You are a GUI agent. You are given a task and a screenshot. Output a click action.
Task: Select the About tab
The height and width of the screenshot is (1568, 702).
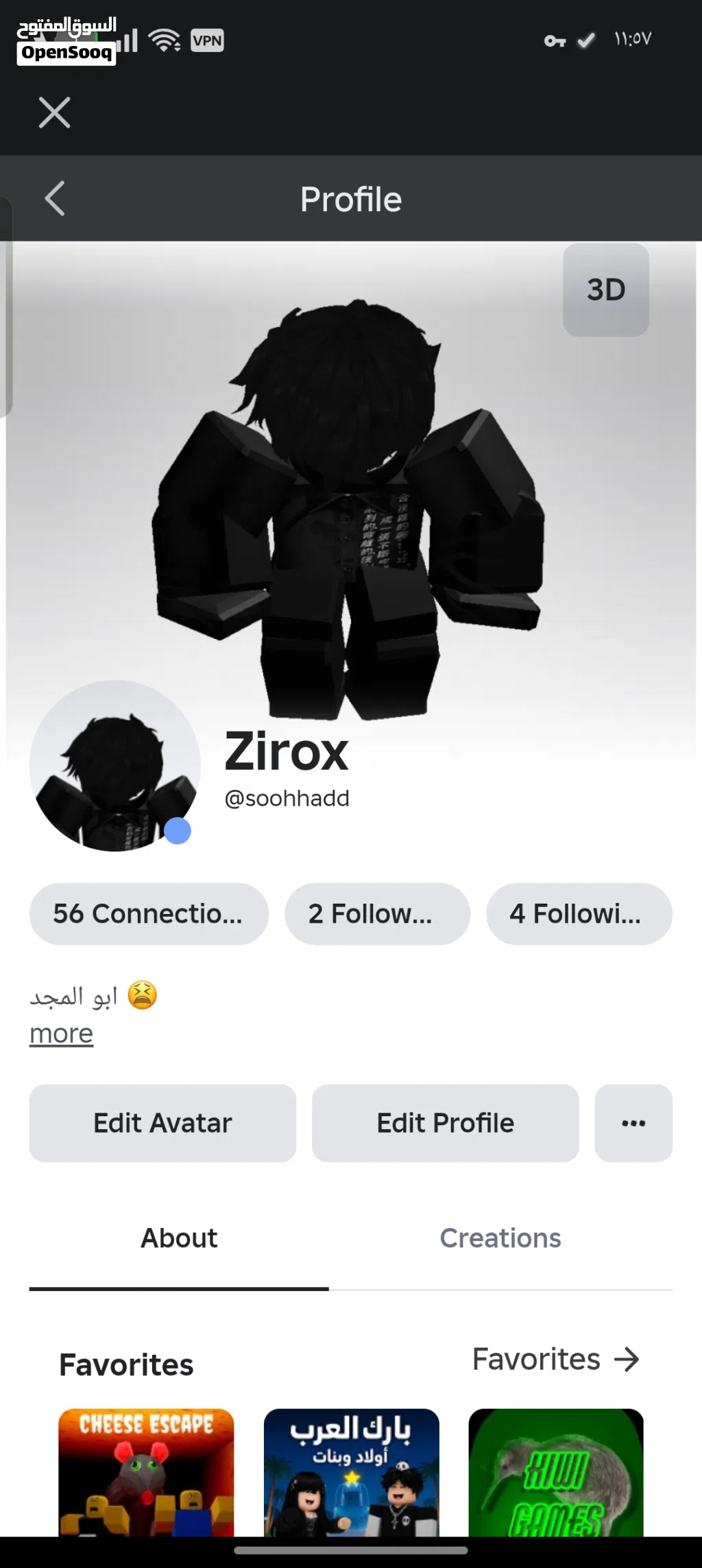tap(179, 1238)
